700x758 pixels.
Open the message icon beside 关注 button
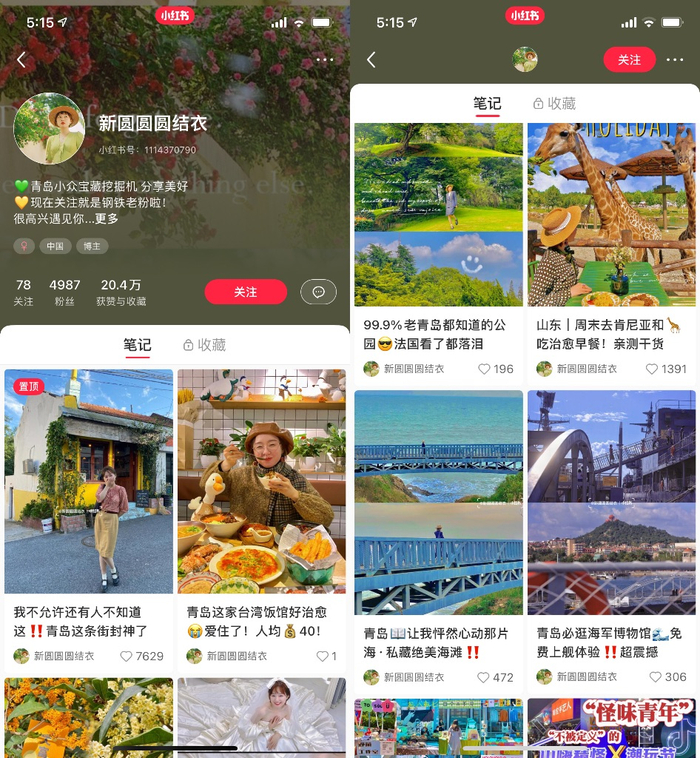[318, 292]
